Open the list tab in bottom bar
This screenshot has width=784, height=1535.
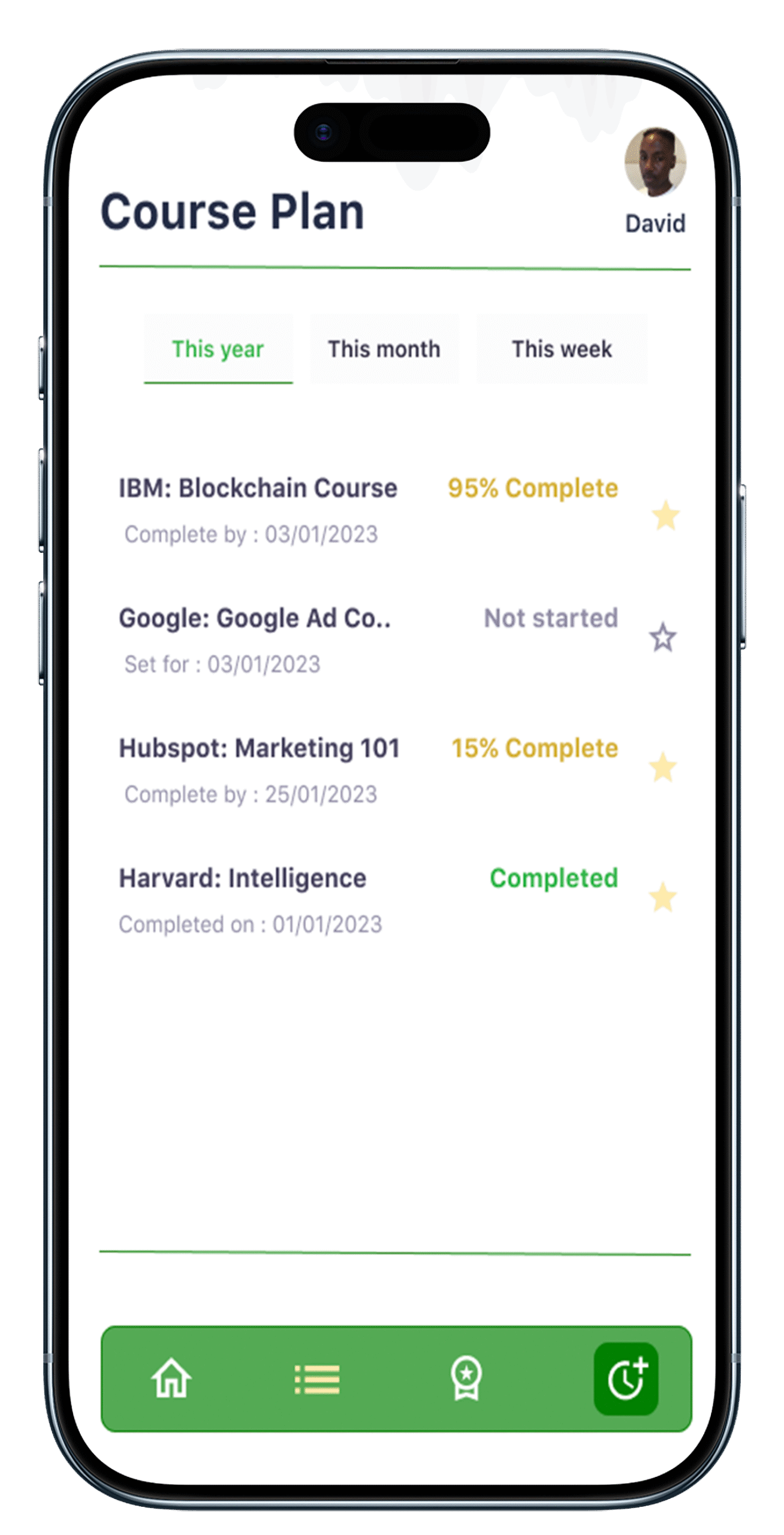coord(317,1380)
